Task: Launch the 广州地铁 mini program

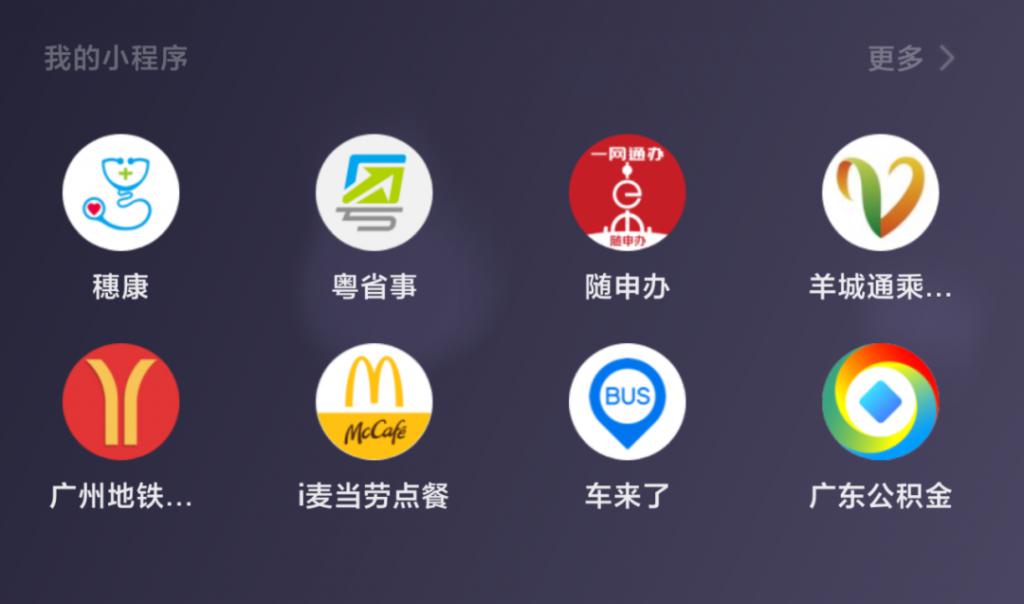Action: point(121,402)
